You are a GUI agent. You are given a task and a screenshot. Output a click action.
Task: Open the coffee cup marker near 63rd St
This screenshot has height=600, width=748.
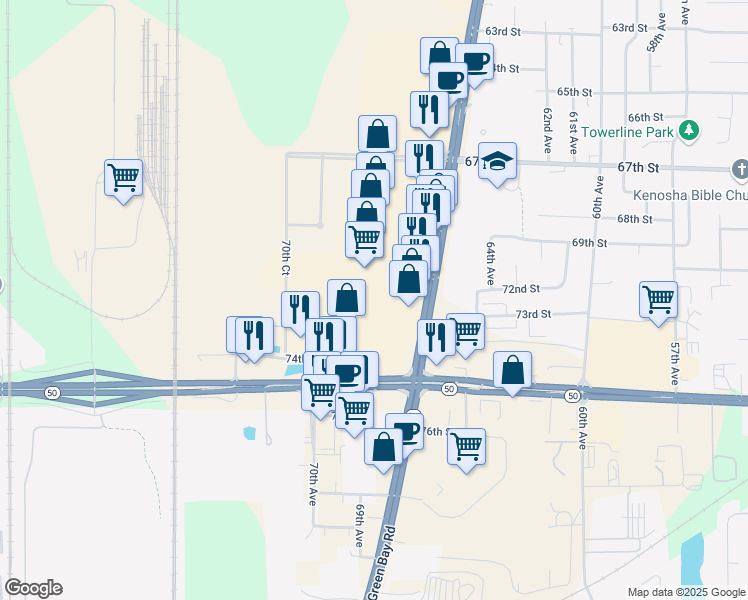pos(474,61)
